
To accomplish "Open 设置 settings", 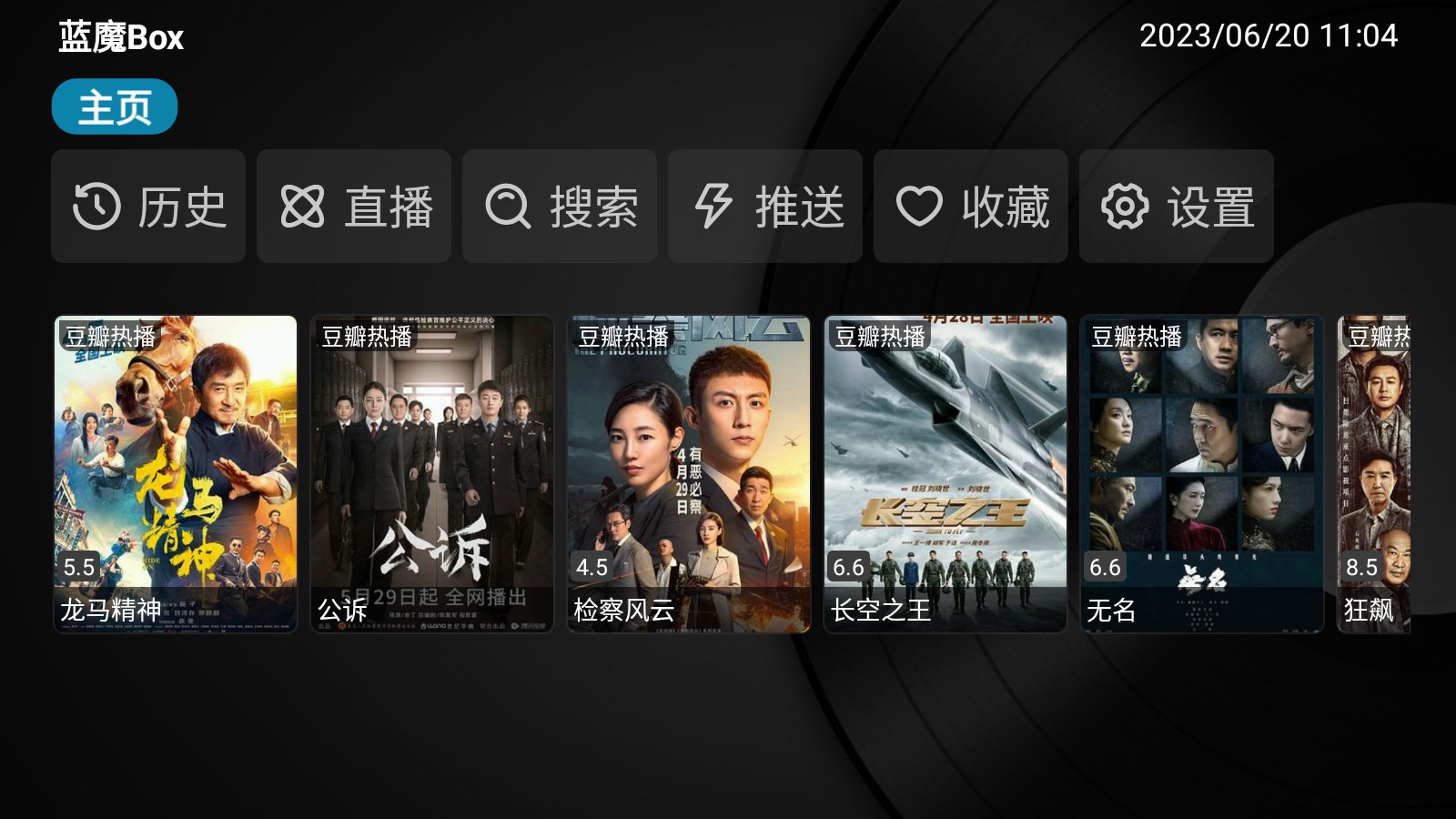I will (x=1177, y=207).
